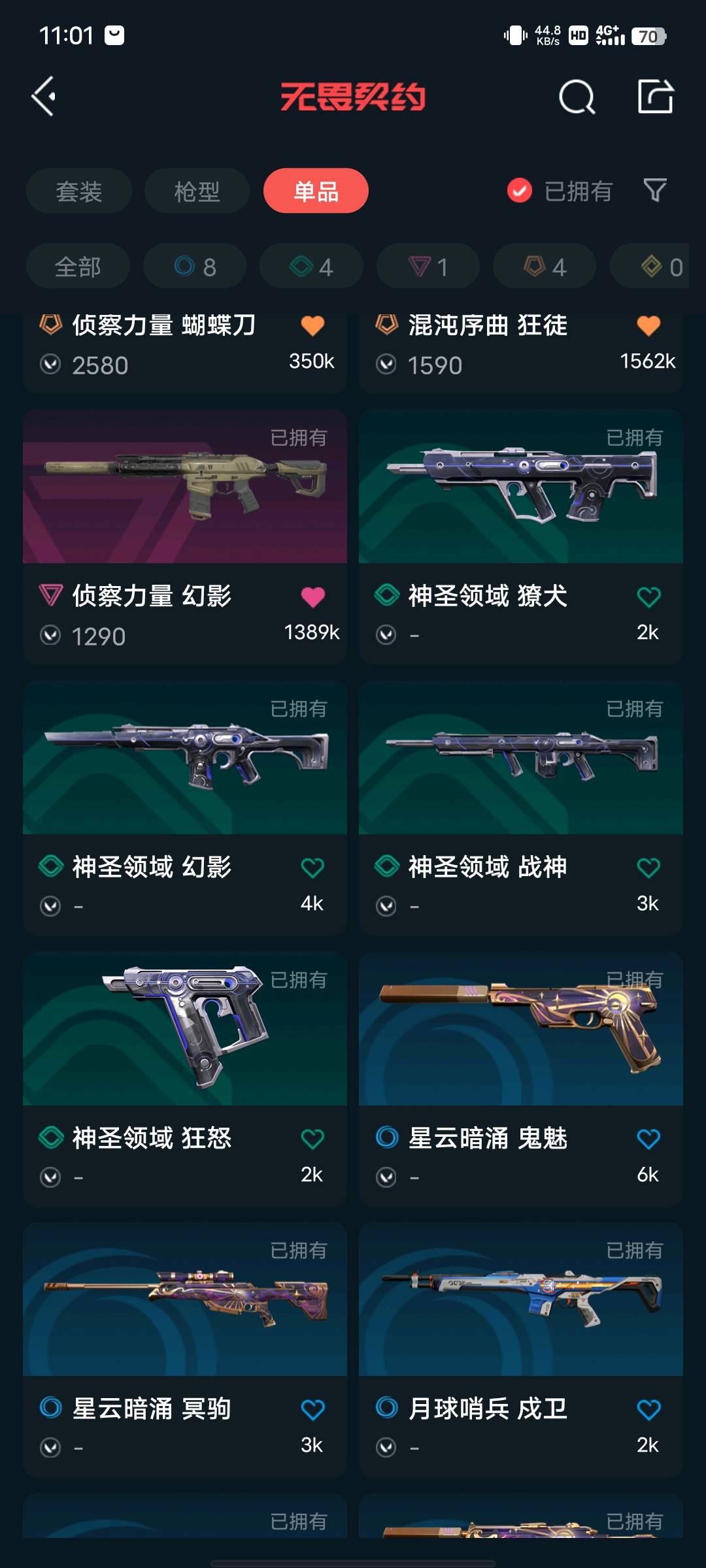Image resolution: width=706 pixels, height=1568 pixels.
Task: Switch to the 枪型 tab
Action: pyautogui.click(x=197, y=191)
